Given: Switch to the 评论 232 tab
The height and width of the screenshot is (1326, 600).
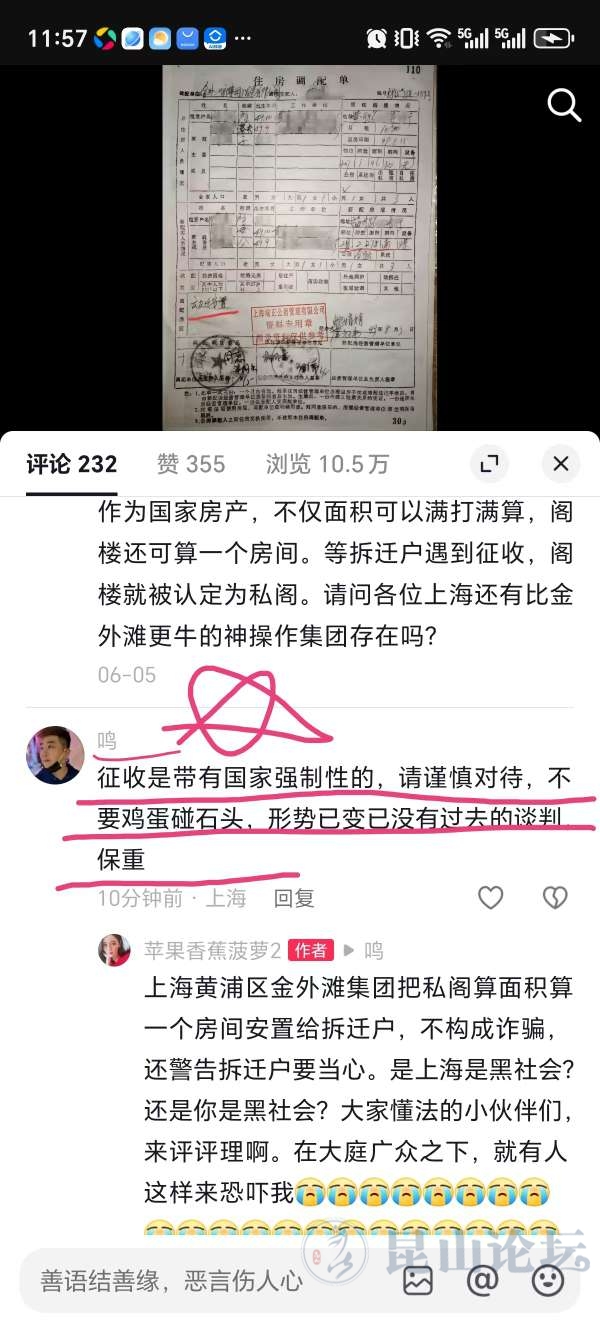Looking at the screenshot, I should pyautogui.click(x=72, y=464).
